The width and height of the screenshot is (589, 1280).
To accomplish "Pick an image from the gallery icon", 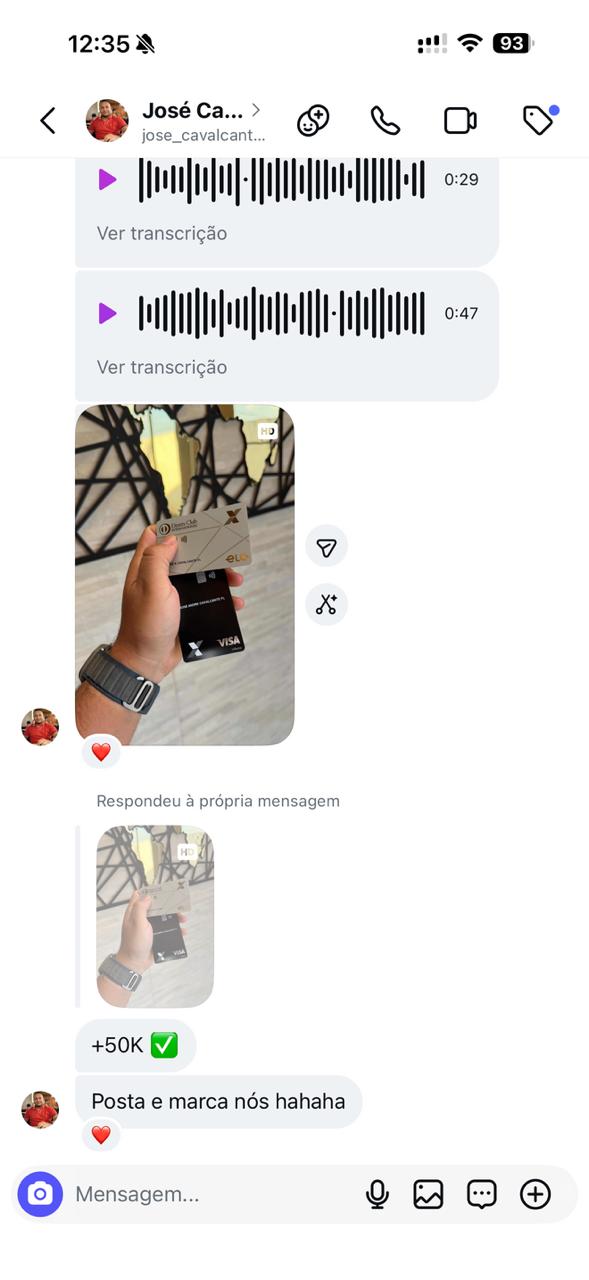I will point(428,1194).
